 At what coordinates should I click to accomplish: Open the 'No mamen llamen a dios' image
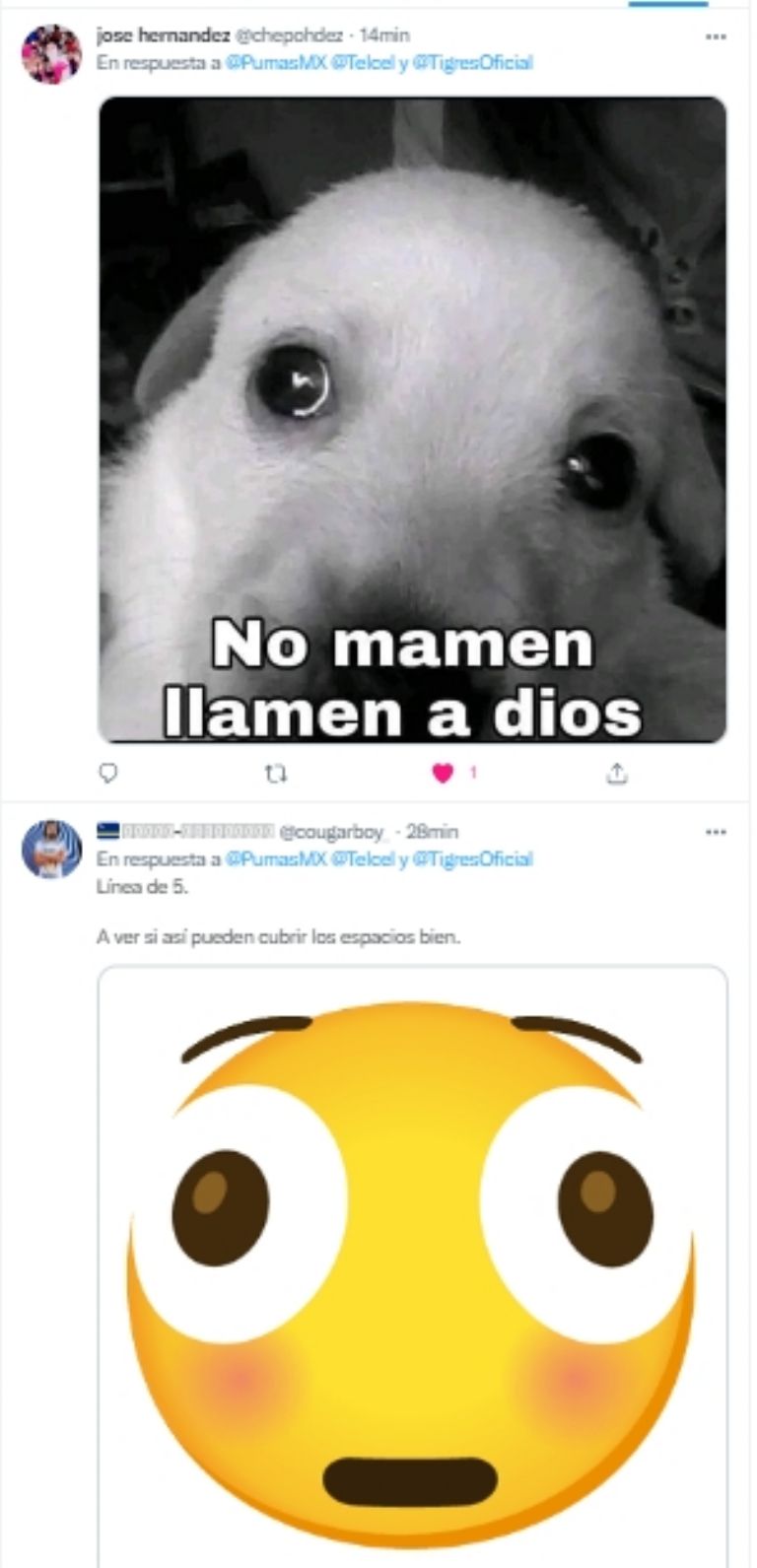412,419
